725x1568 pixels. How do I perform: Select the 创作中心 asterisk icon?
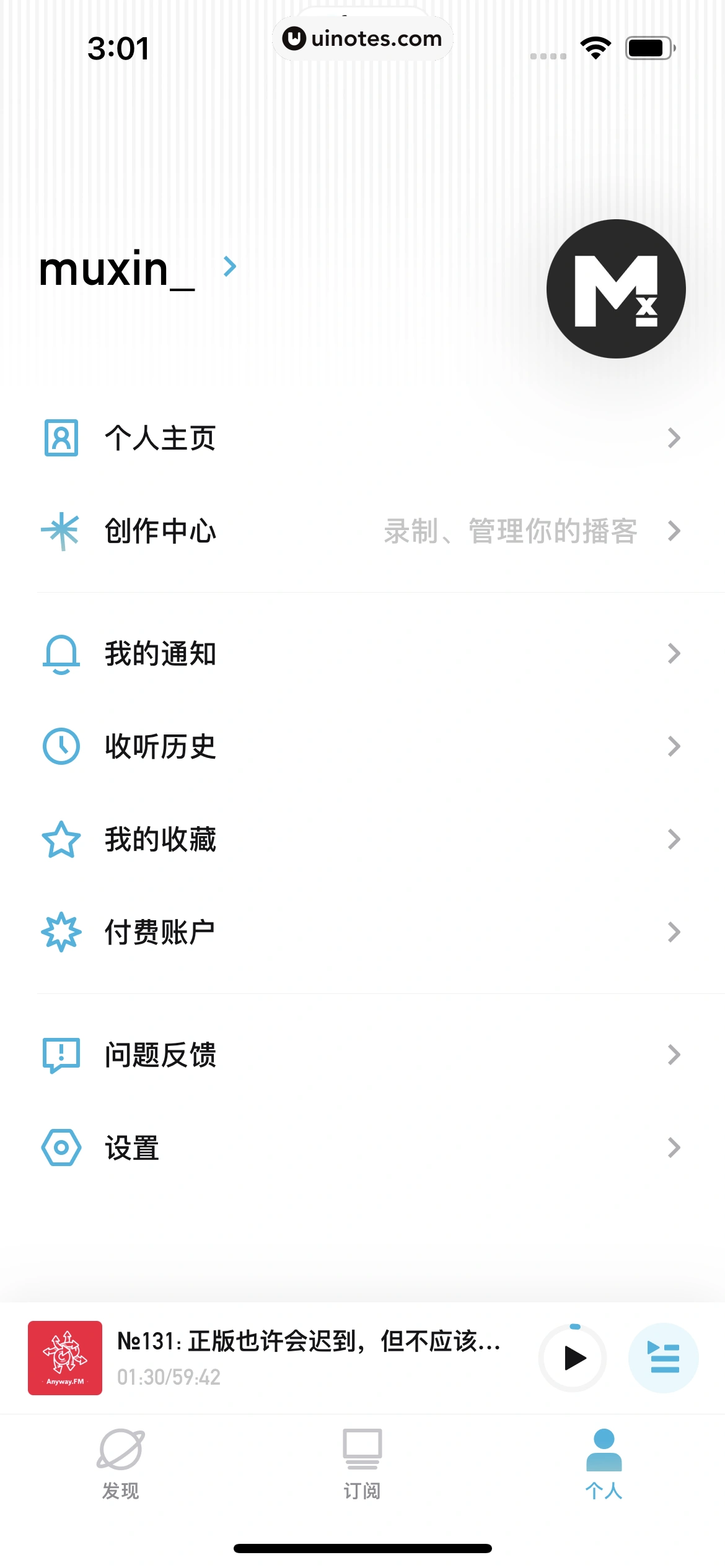[61, 531]
